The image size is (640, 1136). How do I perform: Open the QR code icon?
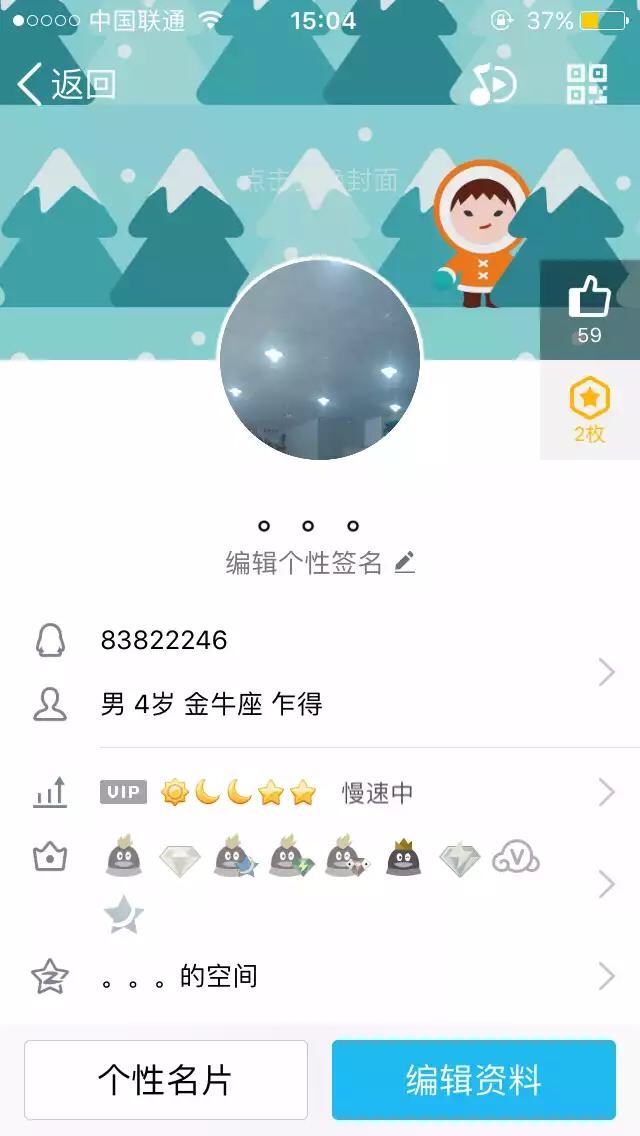[x=586, y=85]
